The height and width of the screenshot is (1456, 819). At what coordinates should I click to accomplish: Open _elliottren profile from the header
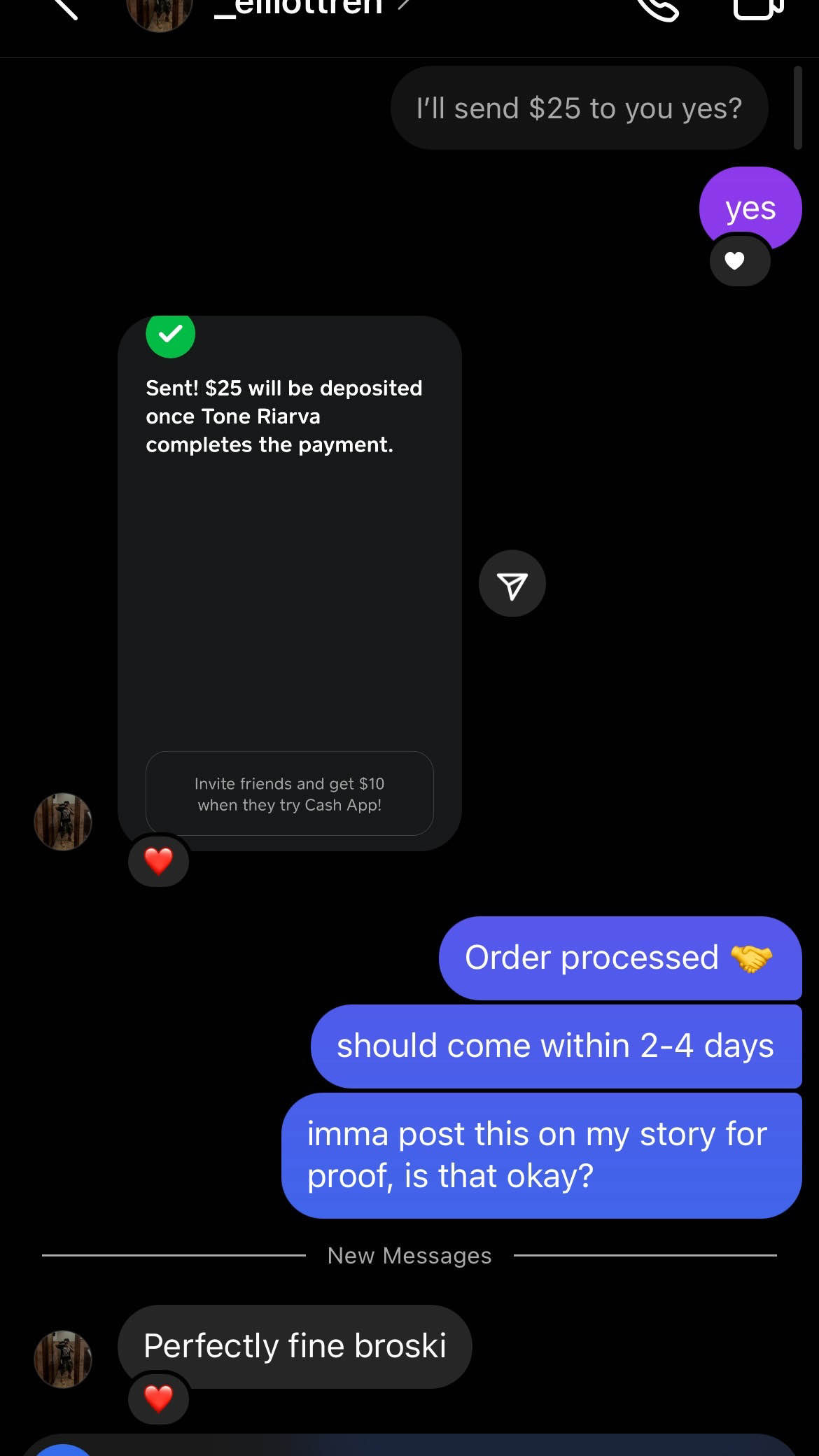point(297,8)
